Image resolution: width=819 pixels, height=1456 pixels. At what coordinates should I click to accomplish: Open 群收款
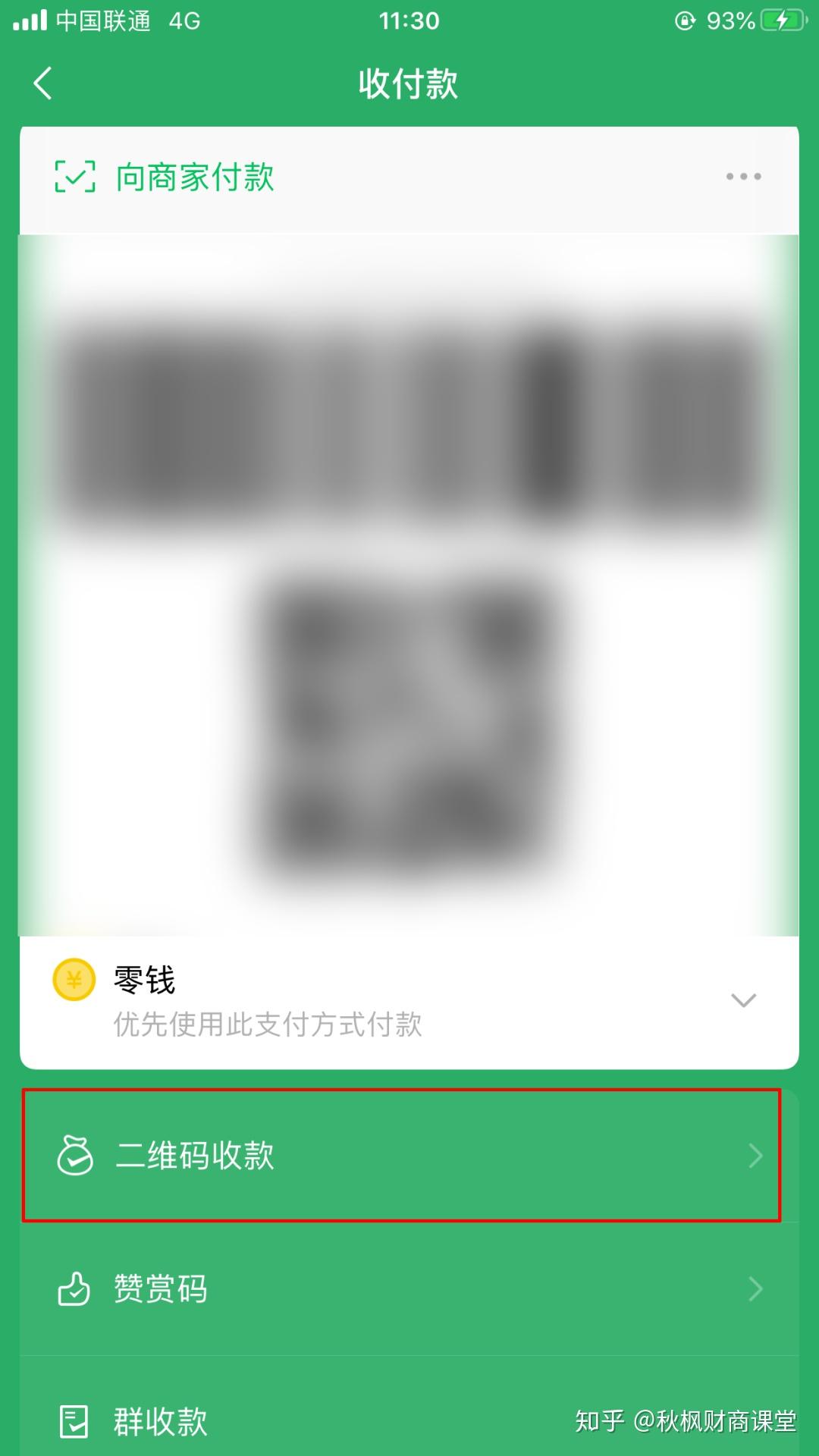tap(303, 1420)
